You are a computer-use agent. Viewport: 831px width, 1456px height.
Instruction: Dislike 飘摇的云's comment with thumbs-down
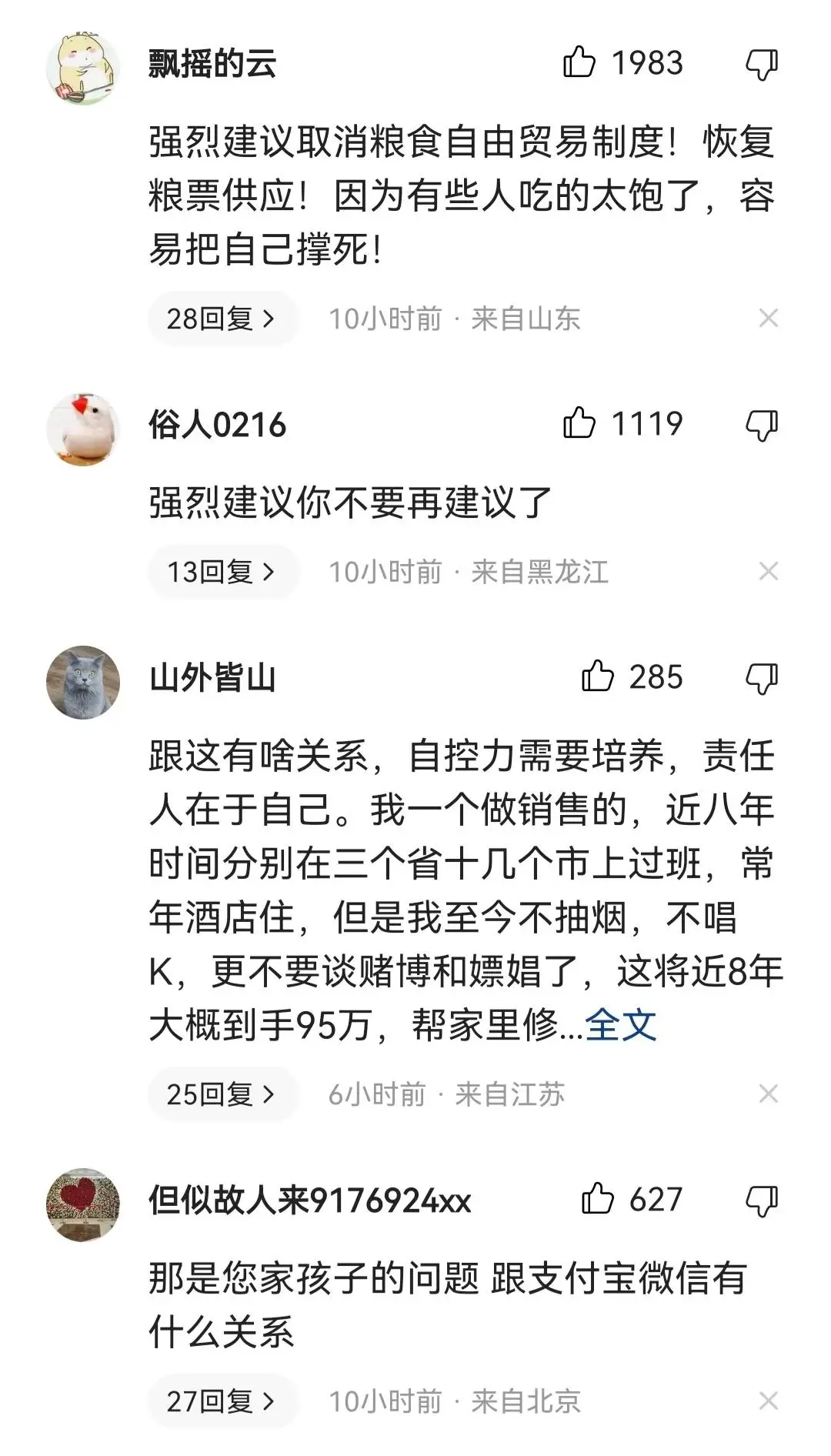[762, 64]
